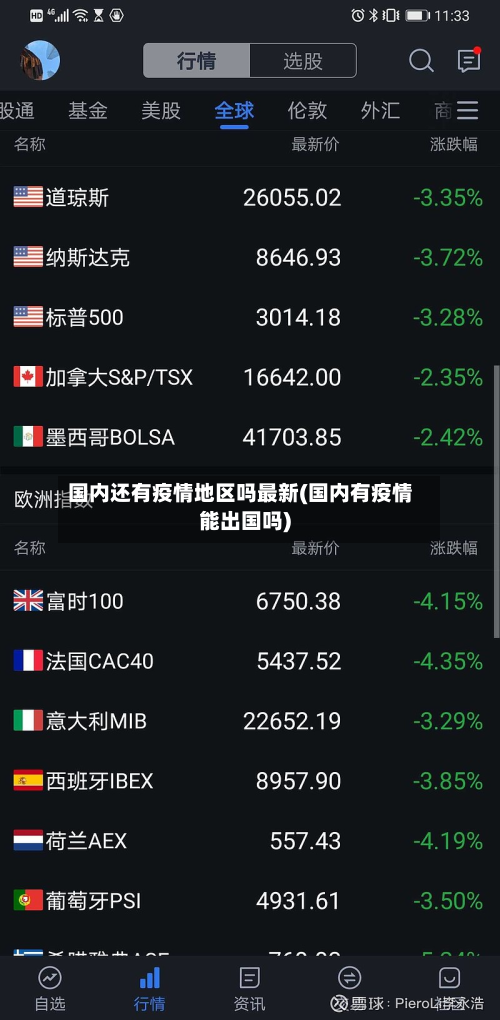The image size is (500, 1020).
Task: Open the profile avatar
Action: tap(40, 60)
